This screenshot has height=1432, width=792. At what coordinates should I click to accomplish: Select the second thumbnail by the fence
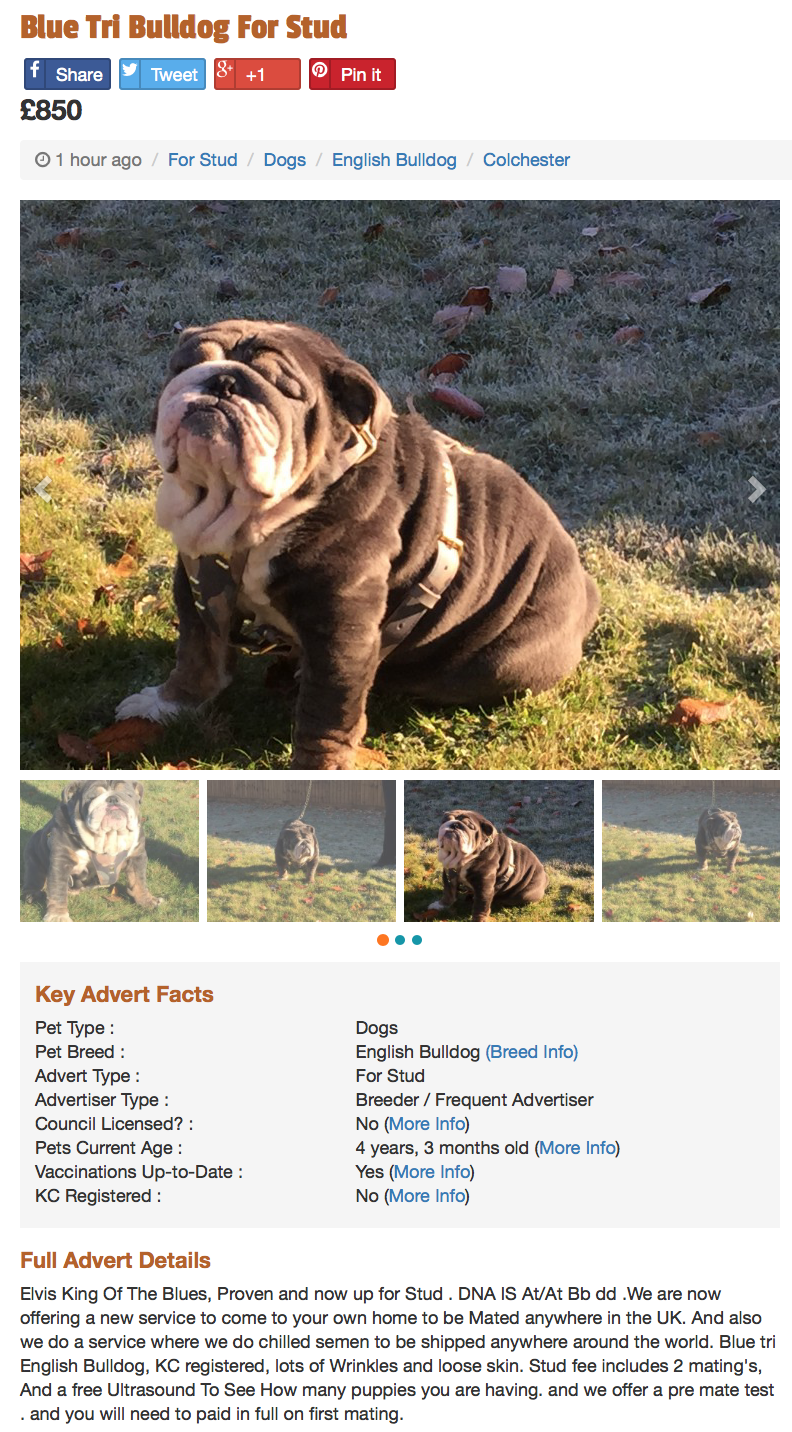[x=301, y=851]
